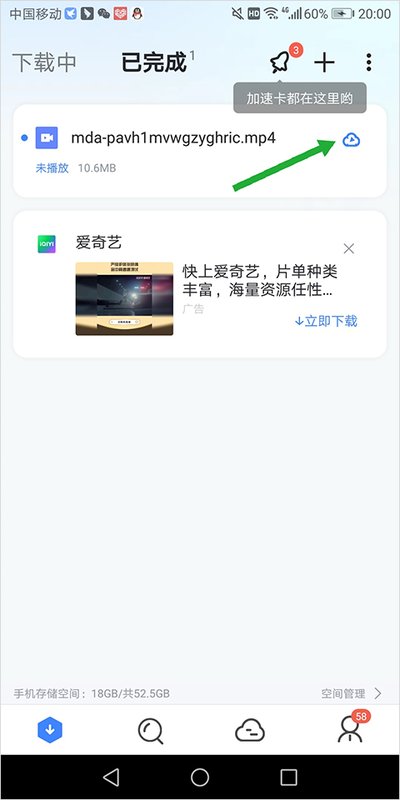
Task: Open the profile tab with 58 badge
Action: pyautogui.click(x=350, y=729)
